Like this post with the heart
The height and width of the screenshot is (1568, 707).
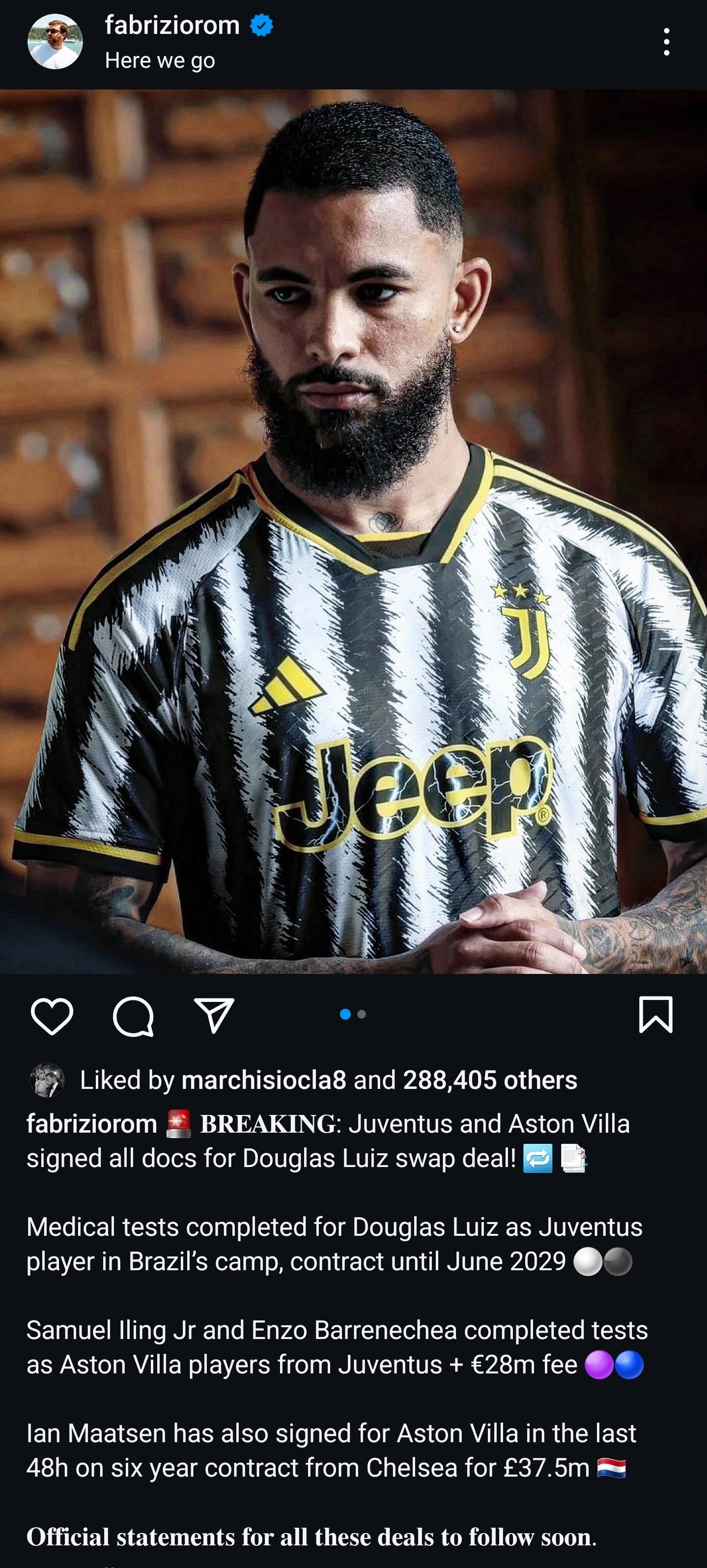click(52, 1016)
